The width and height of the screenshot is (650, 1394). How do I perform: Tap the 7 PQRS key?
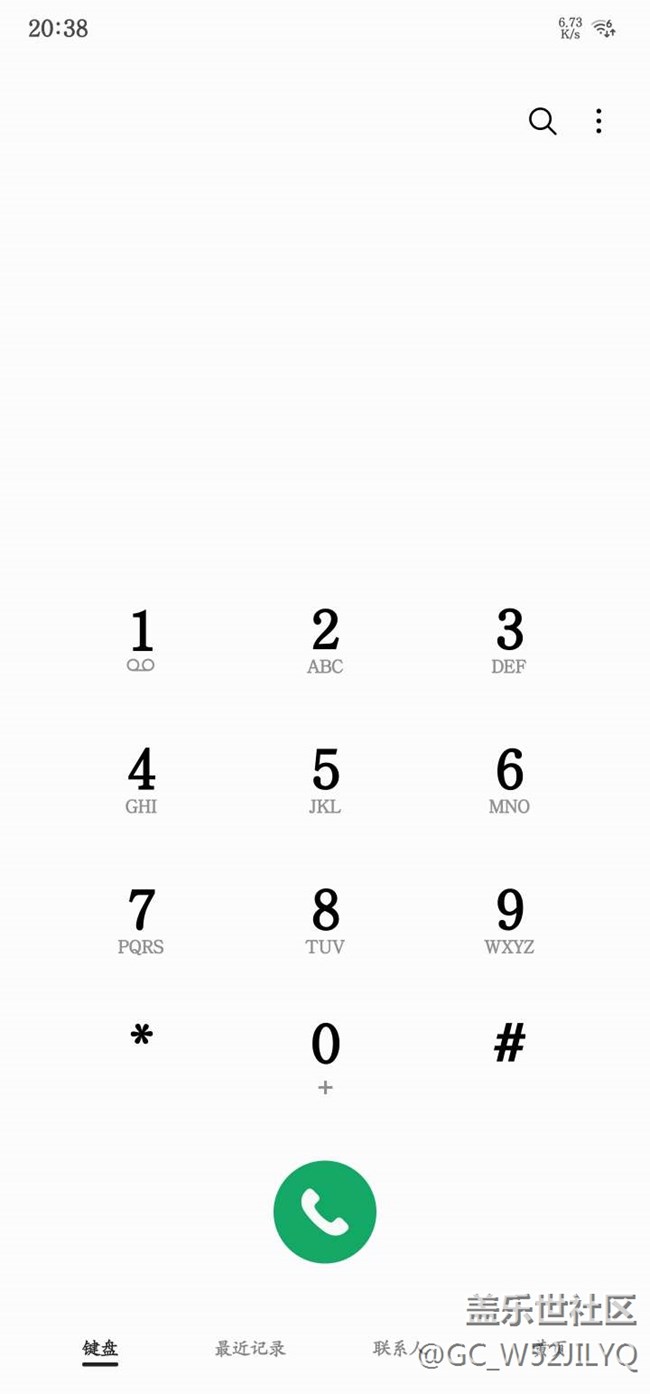tap(141, 920)
